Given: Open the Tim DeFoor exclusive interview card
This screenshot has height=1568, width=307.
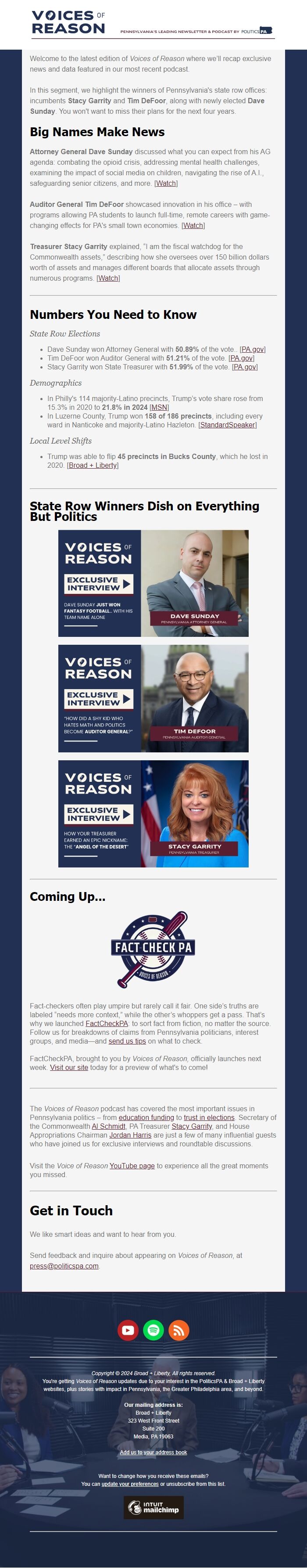Looking at the screenshot, I should pyautogui.click(x=153, y=698).
